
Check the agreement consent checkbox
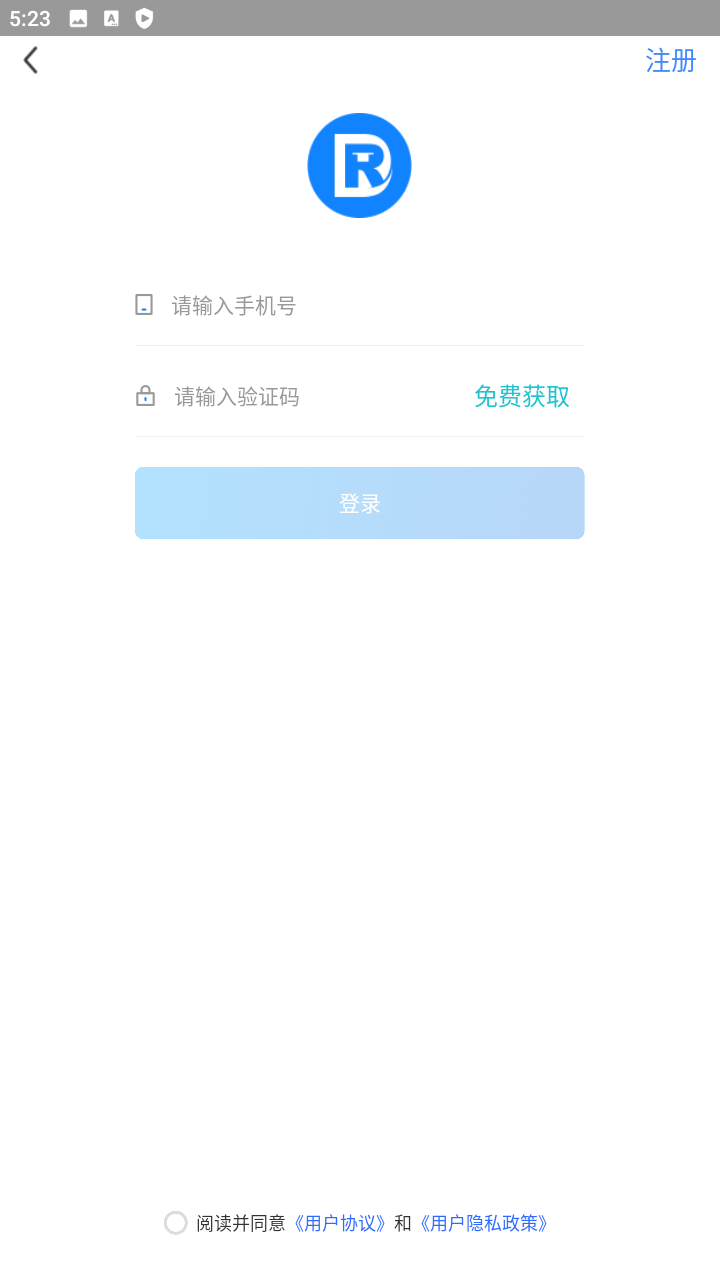[176, 1223]
